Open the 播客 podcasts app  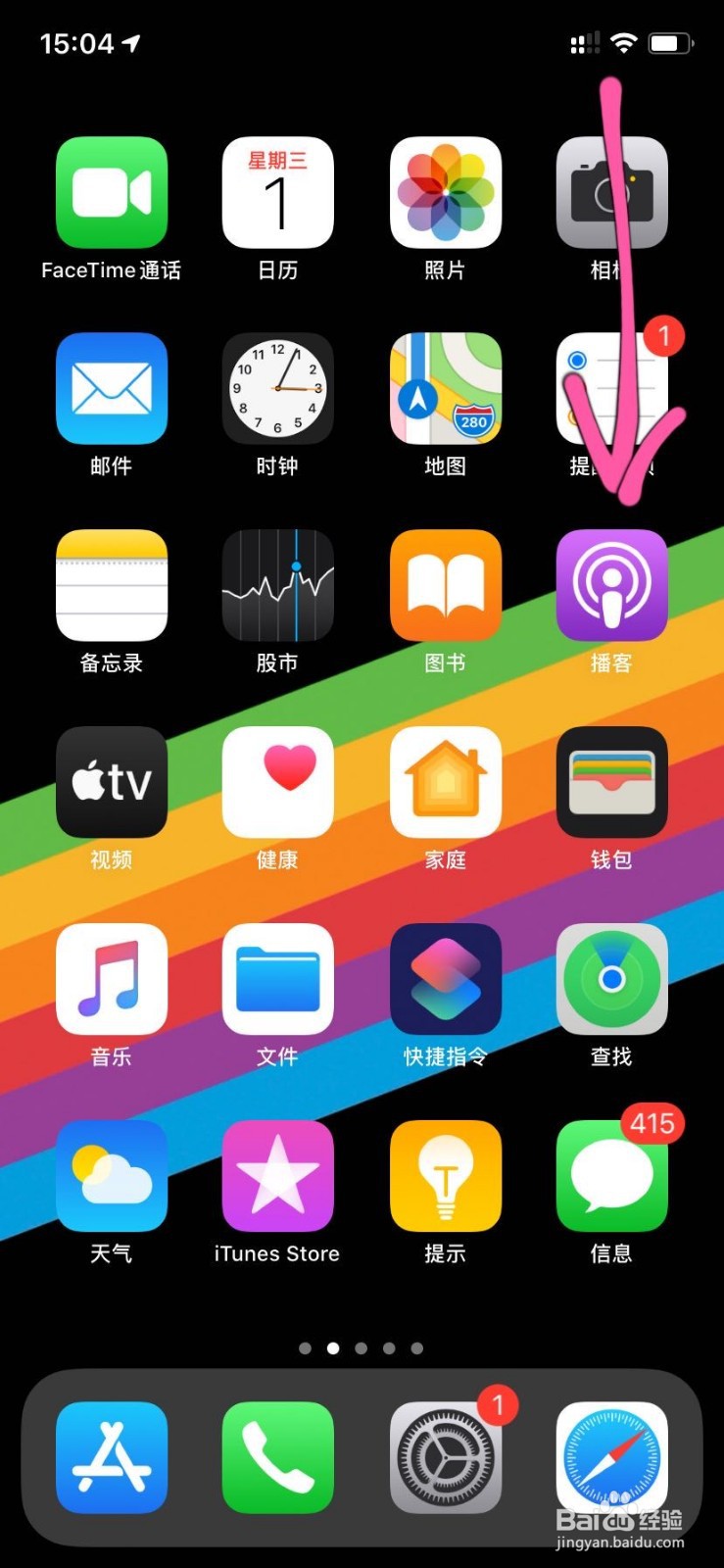point(611,585)
